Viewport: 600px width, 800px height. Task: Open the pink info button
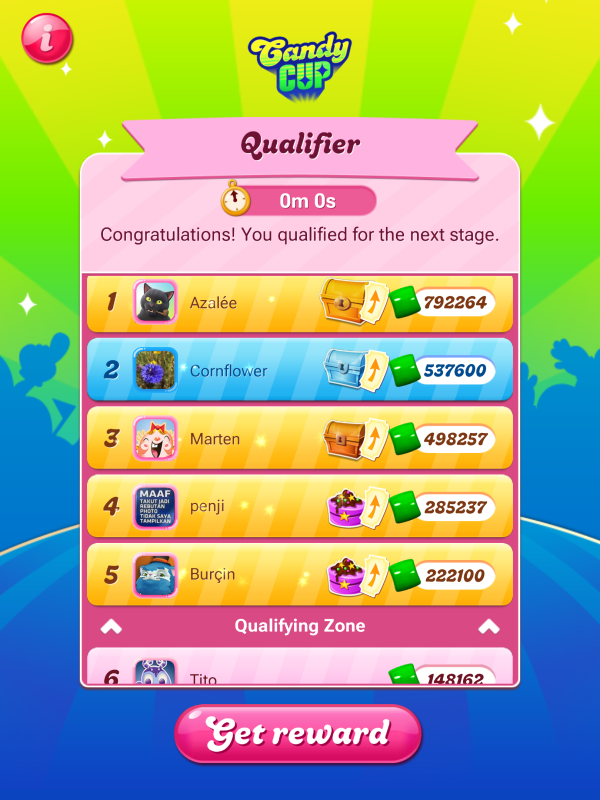[x=46, y=38]
